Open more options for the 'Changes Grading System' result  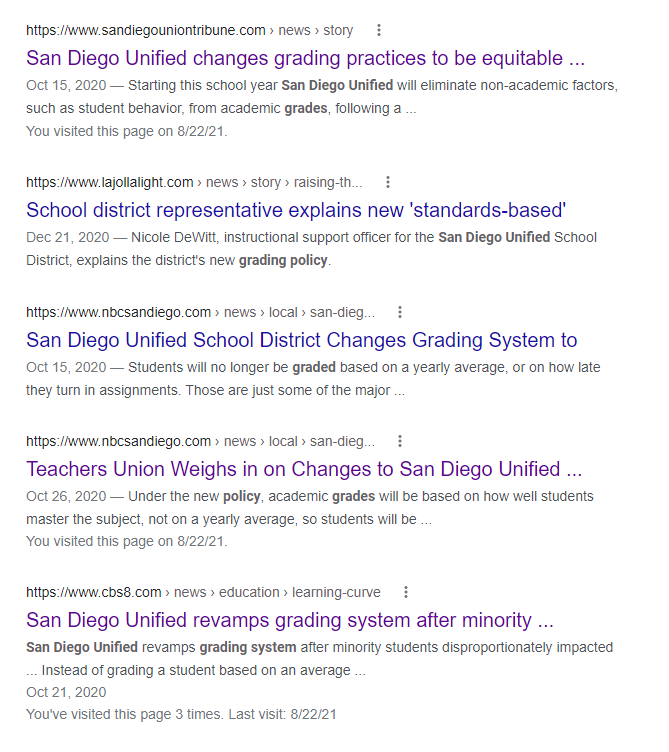400,312
